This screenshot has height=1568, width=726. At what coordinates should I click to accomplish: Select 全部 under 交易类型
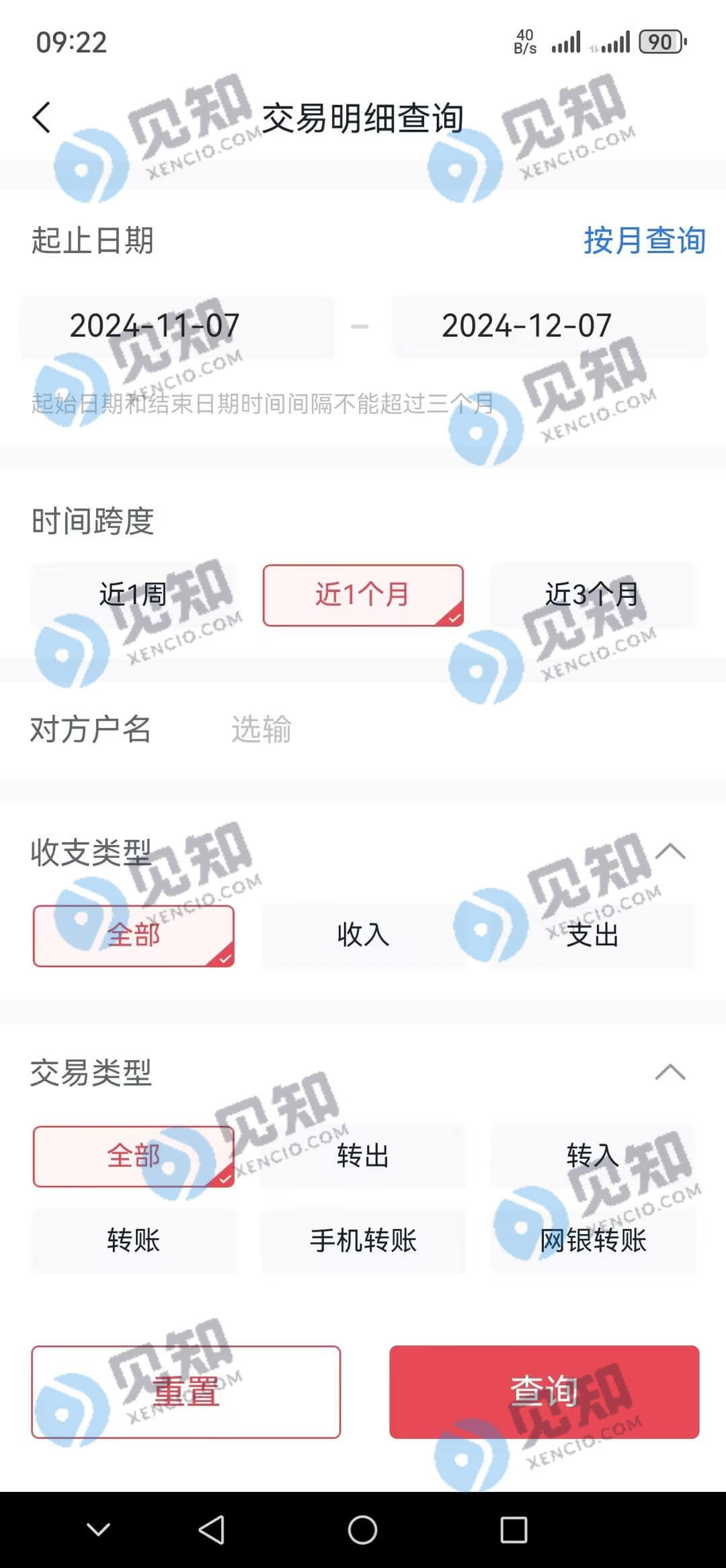click(x=133, y=1156)
